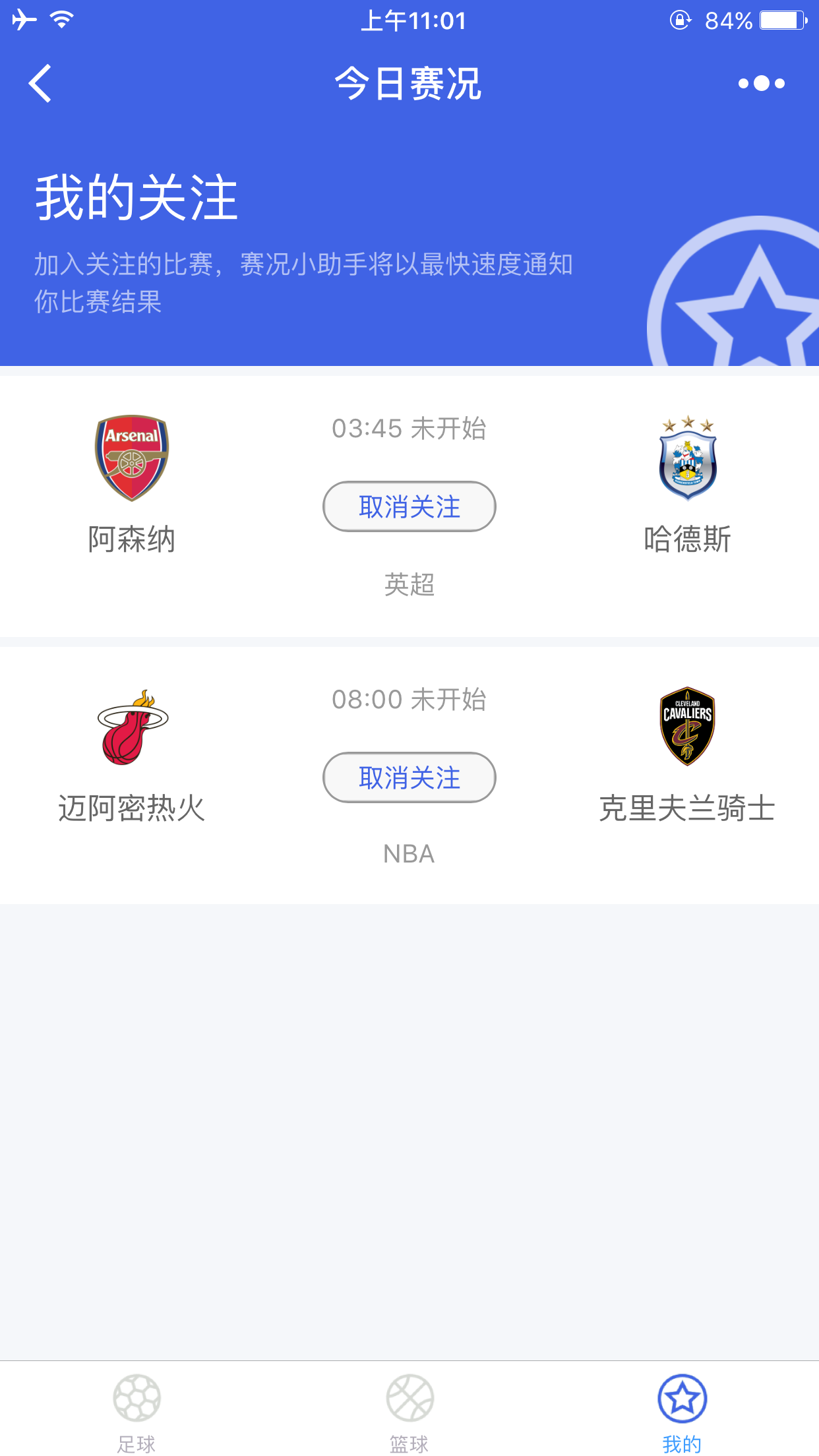Unfollow the 阿森纳 vs 哈德斯 match

[409, 506]
